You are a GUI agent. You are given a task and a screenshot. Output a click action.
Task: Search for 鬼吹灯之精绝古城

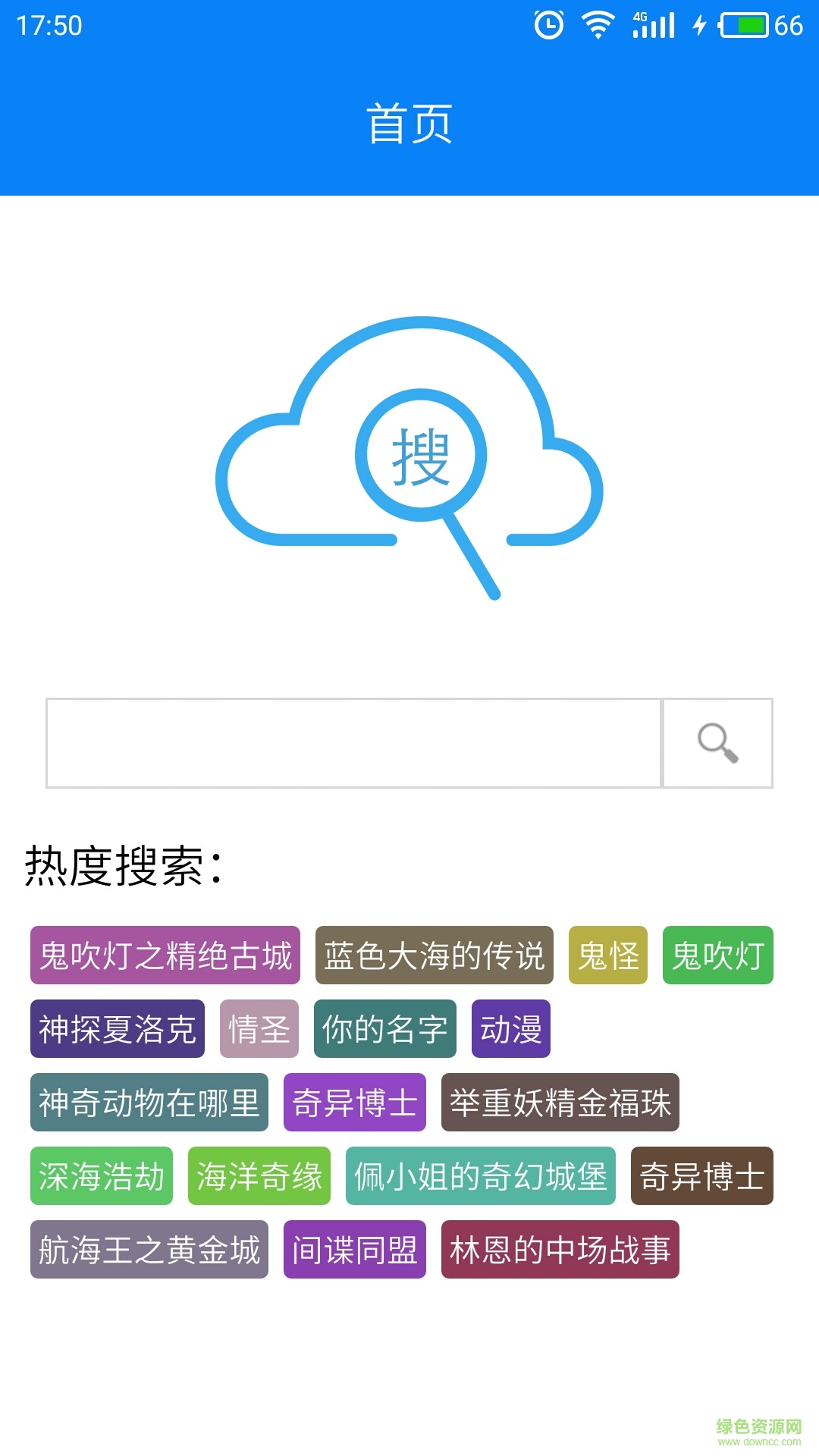(165, 955)
